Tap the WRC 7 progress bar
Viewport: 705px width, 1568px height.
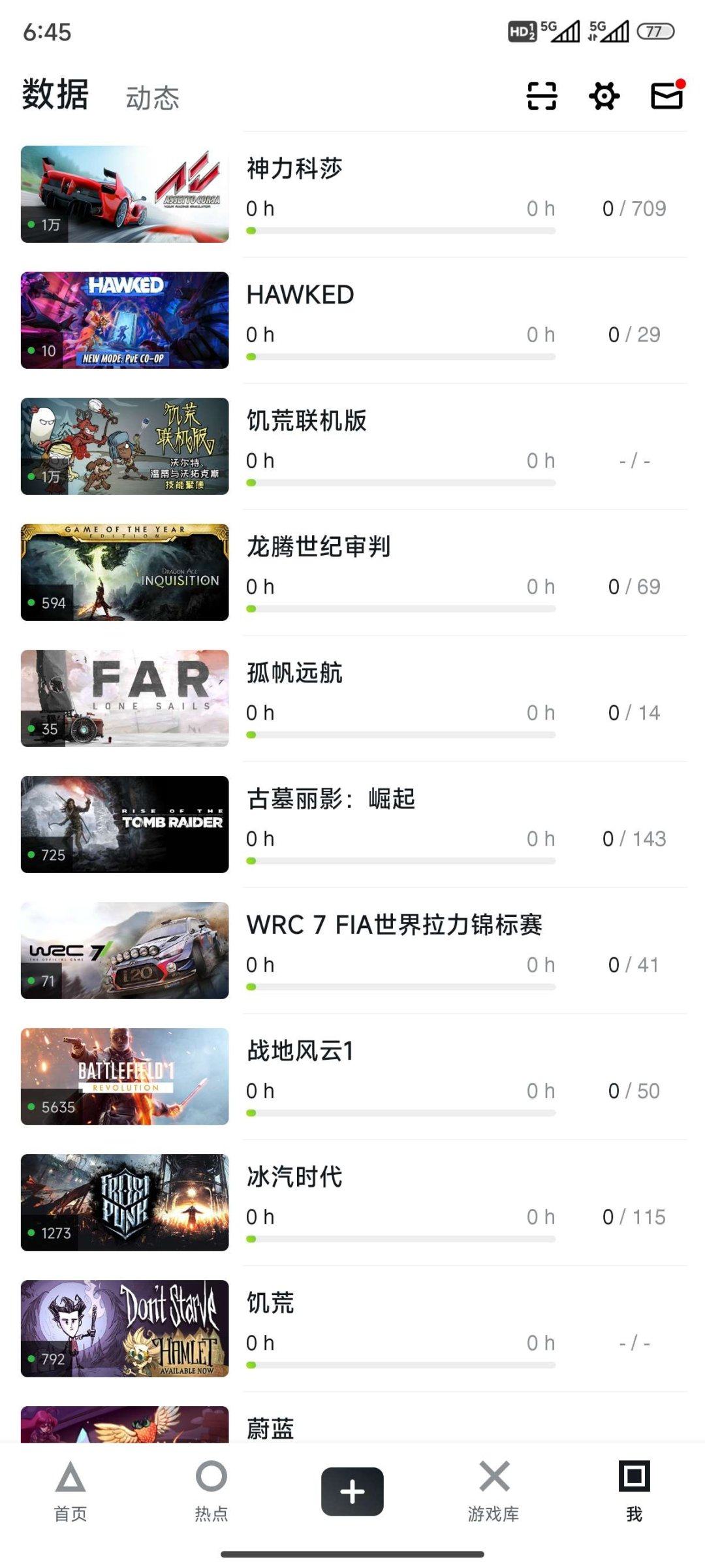click(x=398, y=985)
